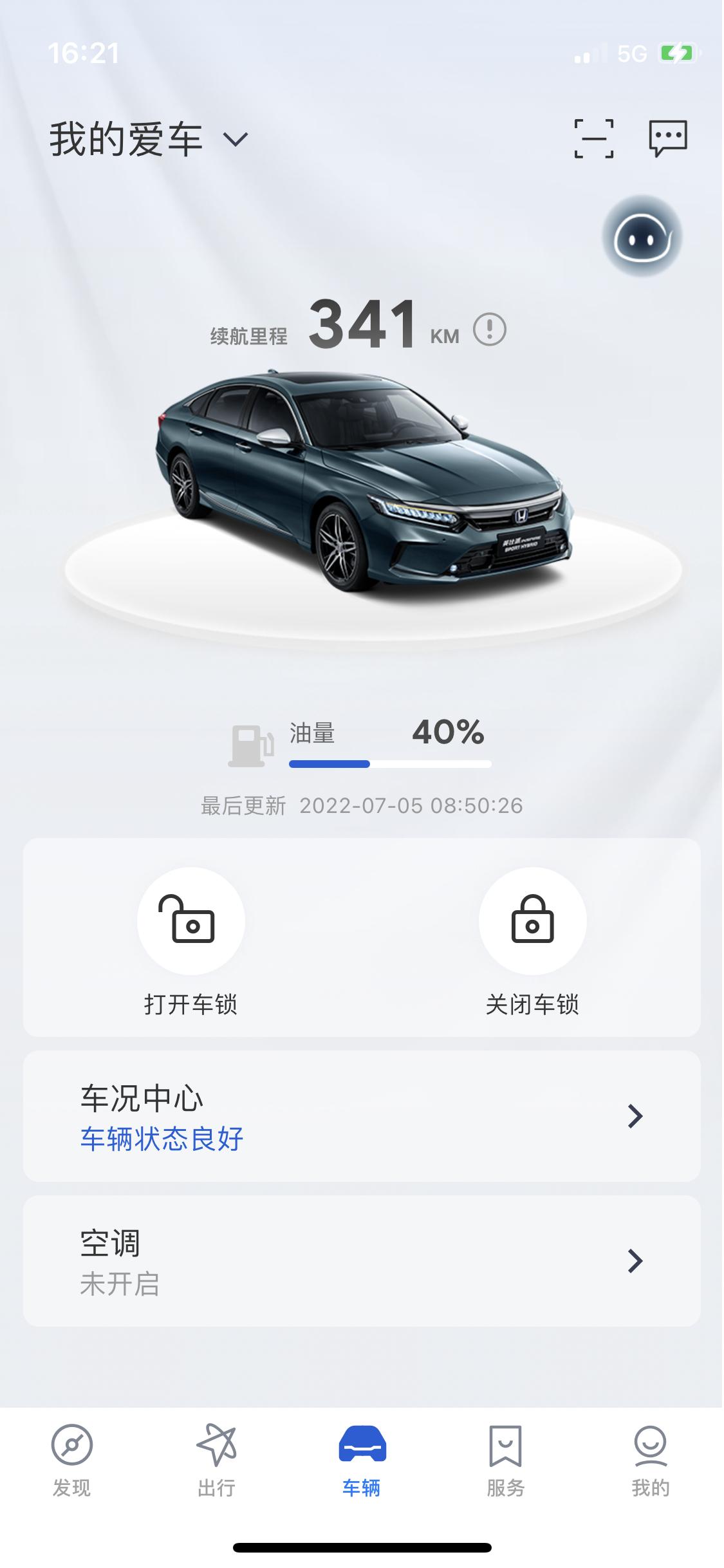Open the robot assistant
This screenshot has height=1568, width=724.
642,238
